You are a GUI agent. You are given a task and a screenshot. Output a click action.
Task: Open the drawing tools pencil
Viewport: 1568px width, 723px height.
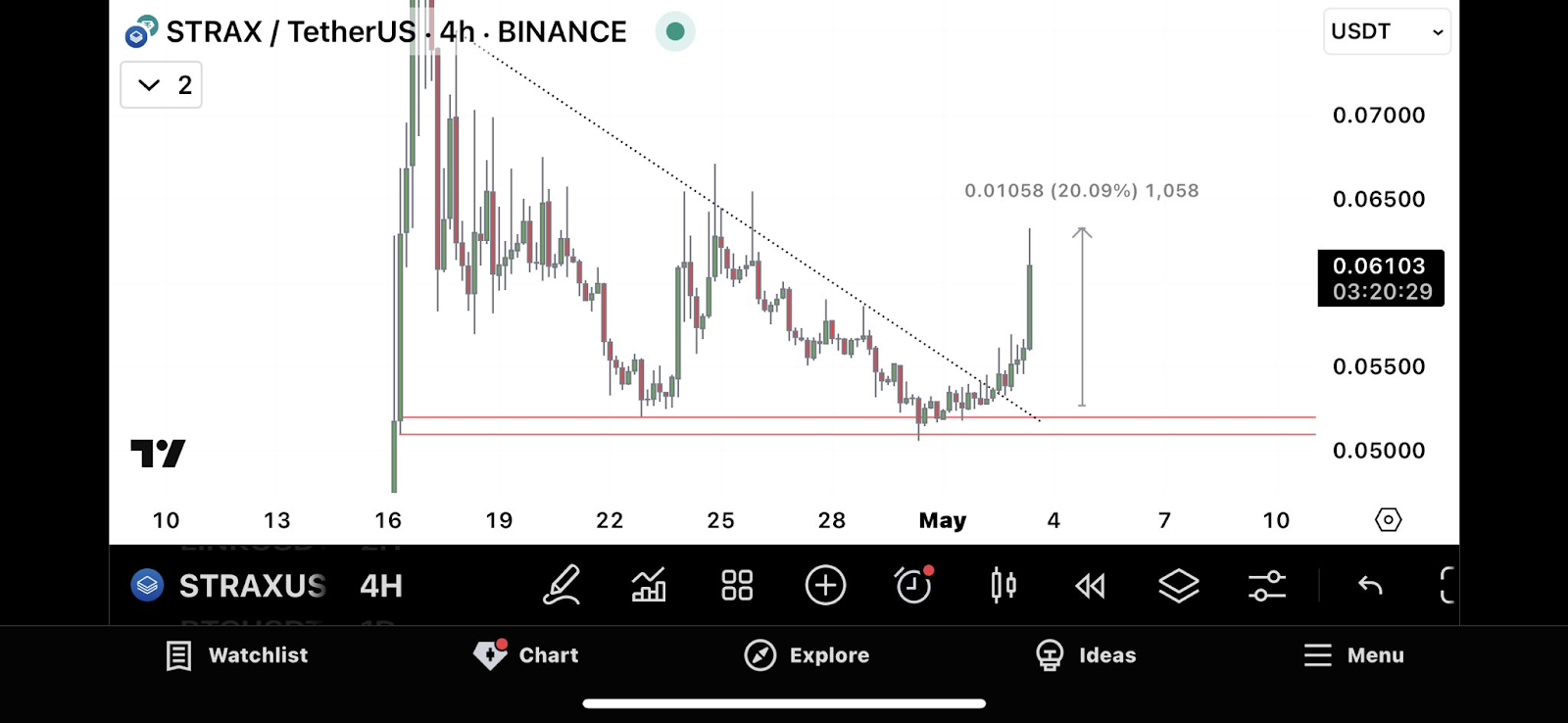562,586
